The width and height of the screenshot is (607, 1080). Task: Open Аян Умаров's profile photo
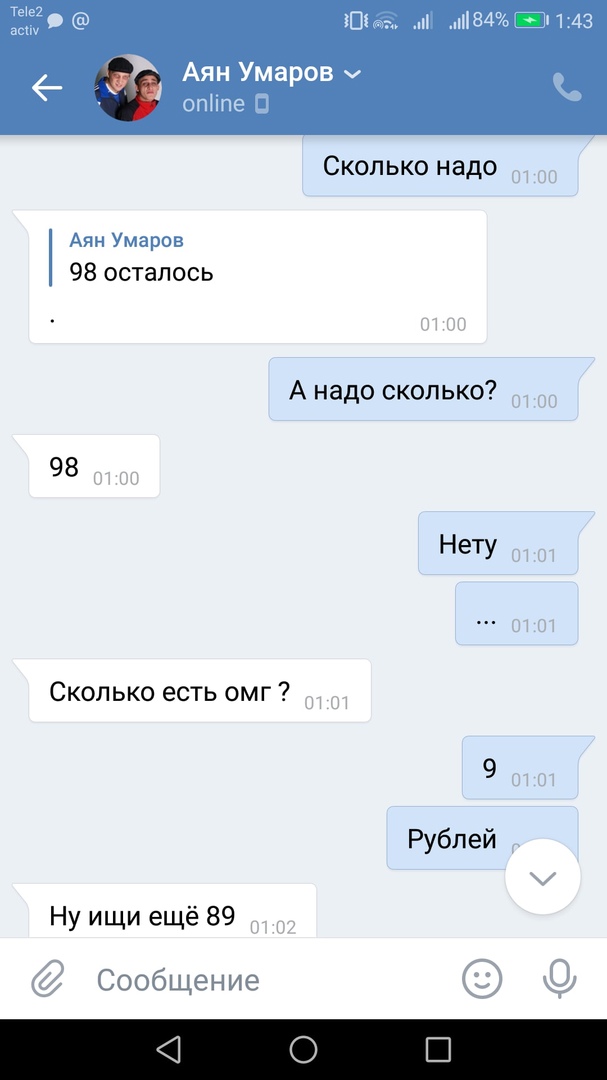pyautogui.click(x=128, y=88)
